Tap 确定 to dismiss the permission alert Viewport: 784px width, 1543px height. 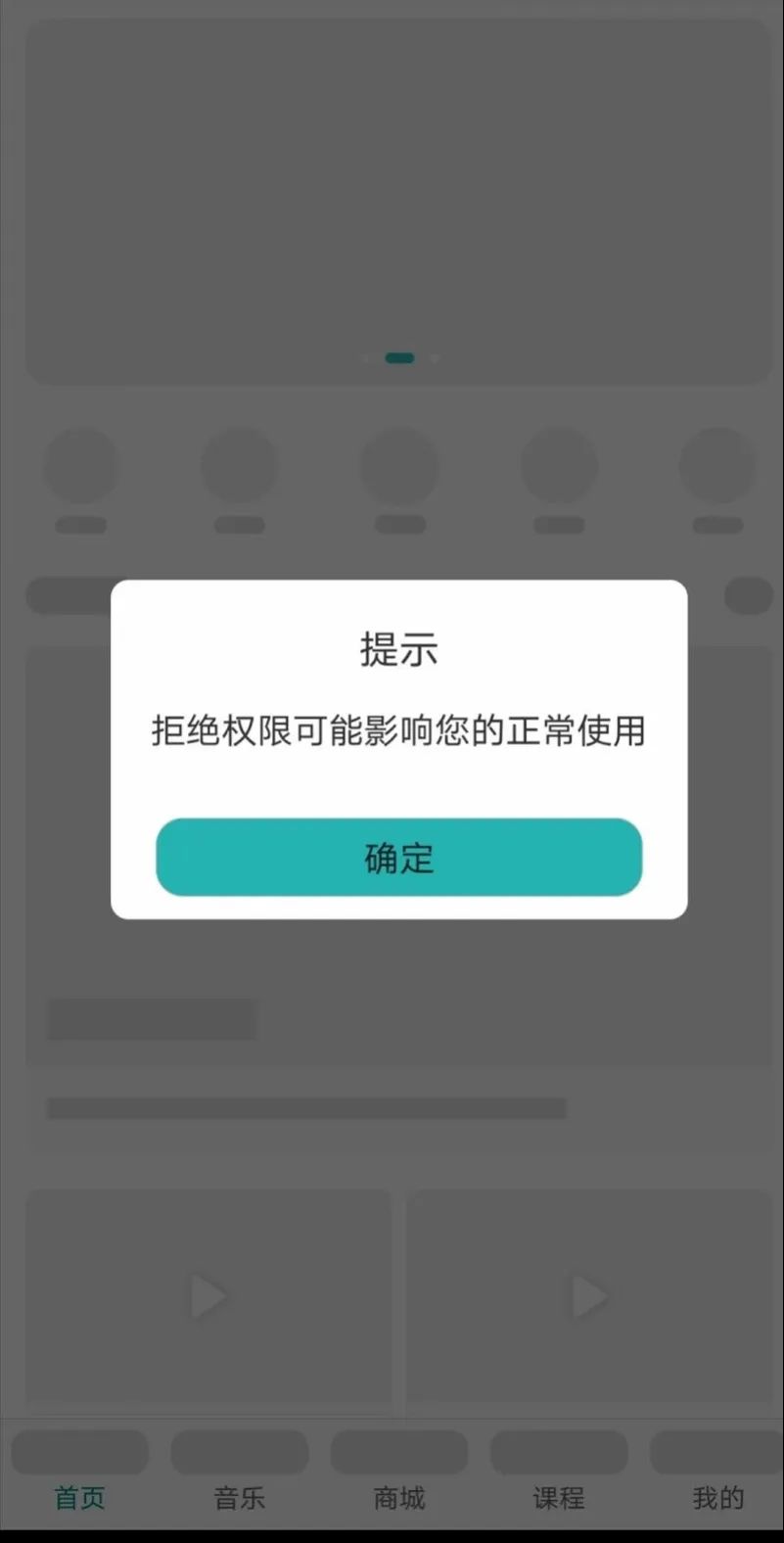point(398,857)
